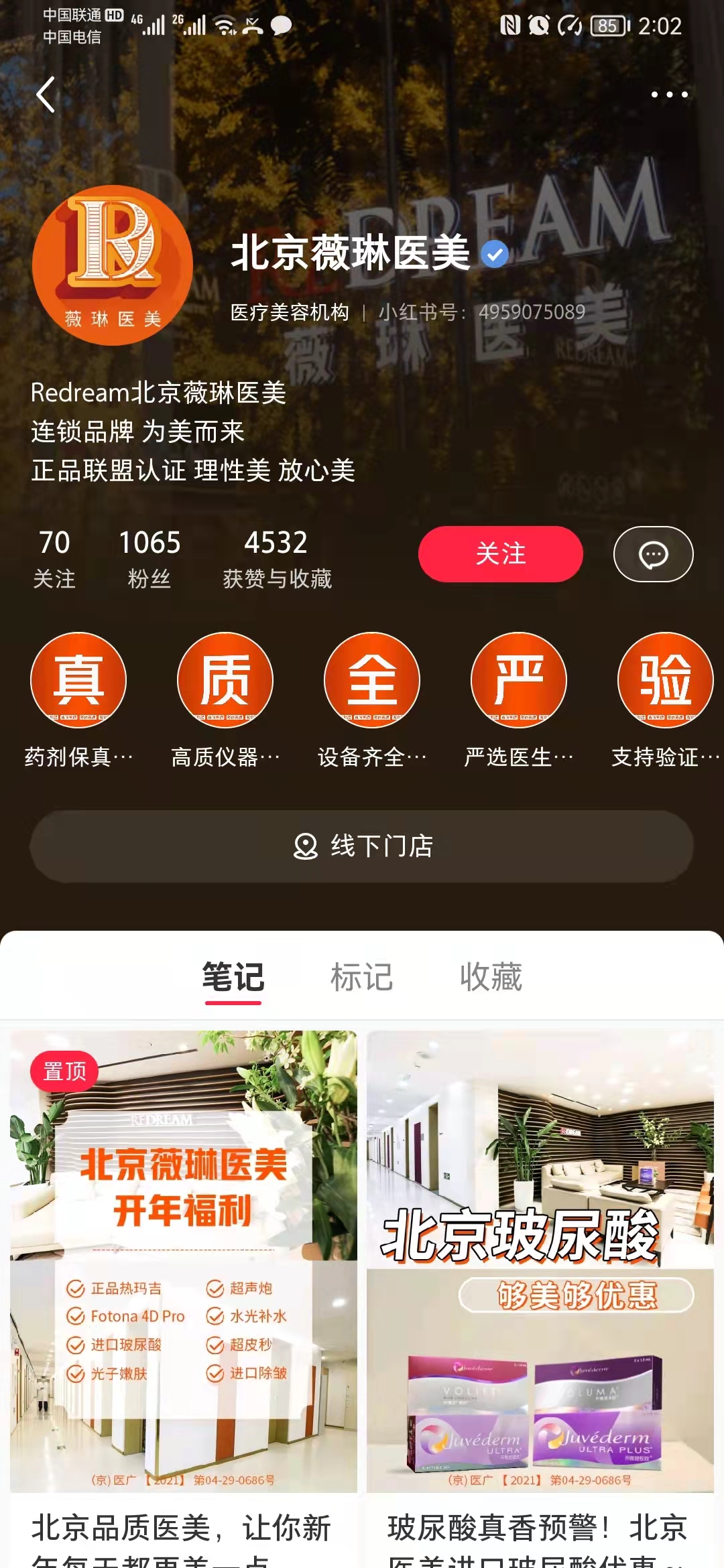Viewport: 724px width, 1568px height.
Task: View the 1065 粉丝 followers list
Action: pos(149,558)
